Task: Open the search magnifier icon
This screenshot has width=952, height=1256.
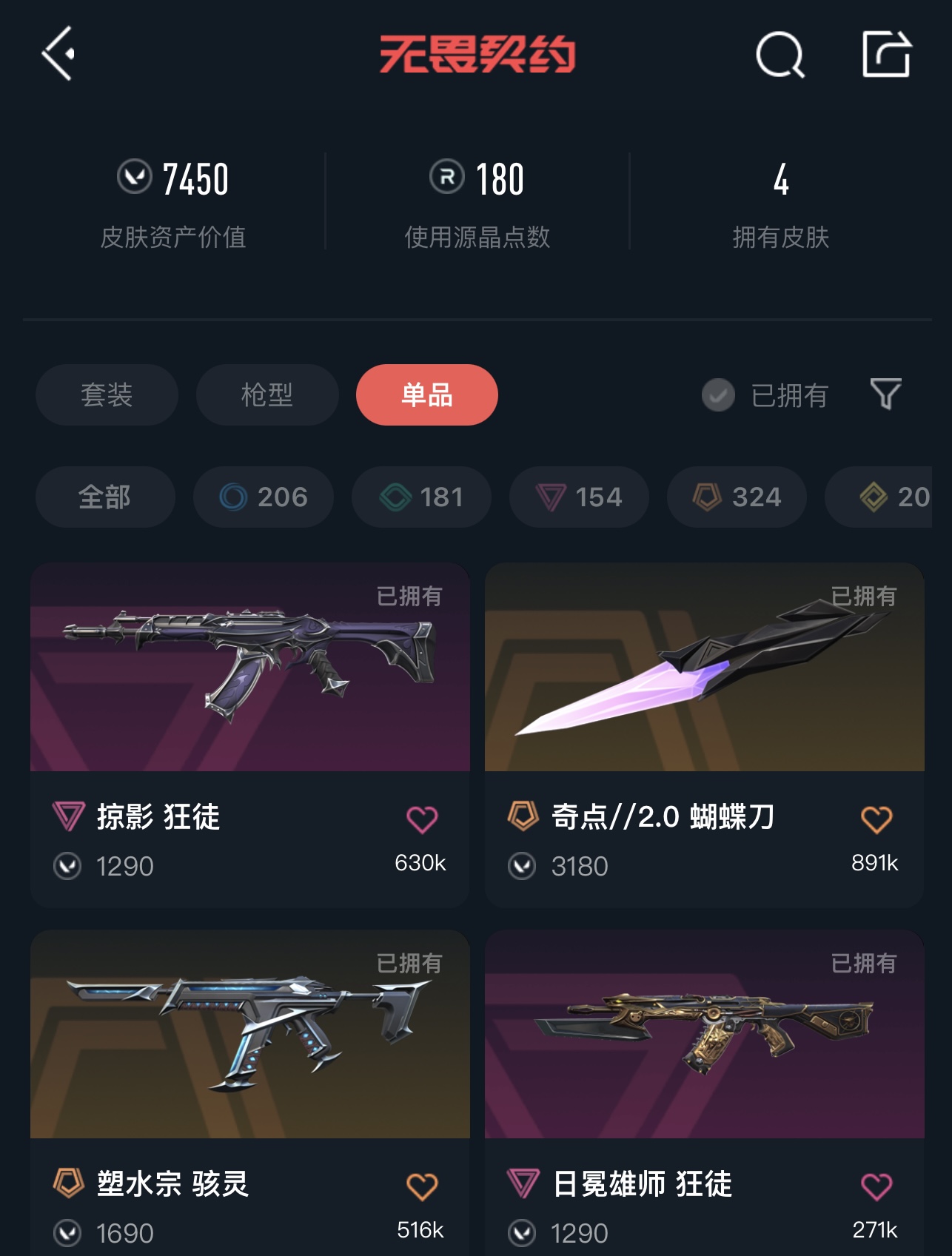Action: tap(780, 54)
